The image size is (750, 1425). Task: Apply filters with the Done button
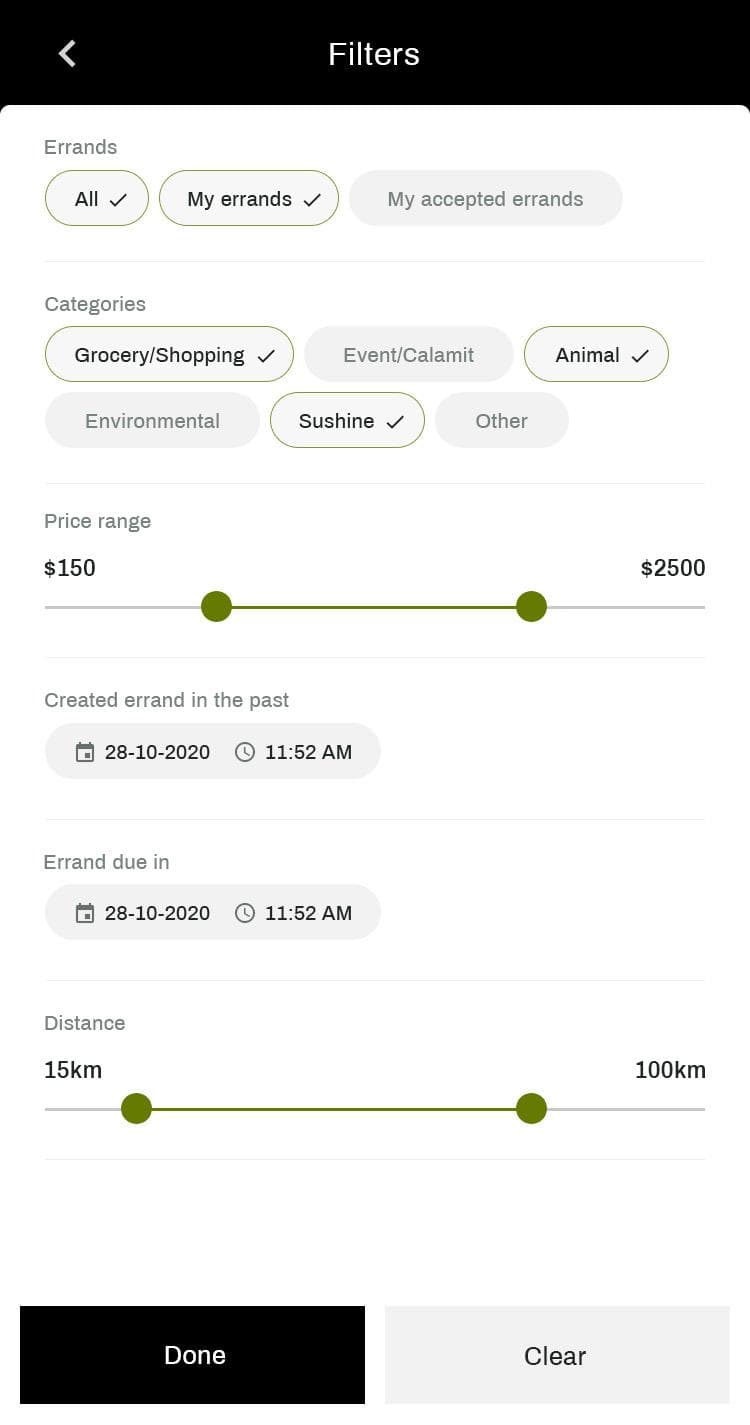(x=193, y=1355)
